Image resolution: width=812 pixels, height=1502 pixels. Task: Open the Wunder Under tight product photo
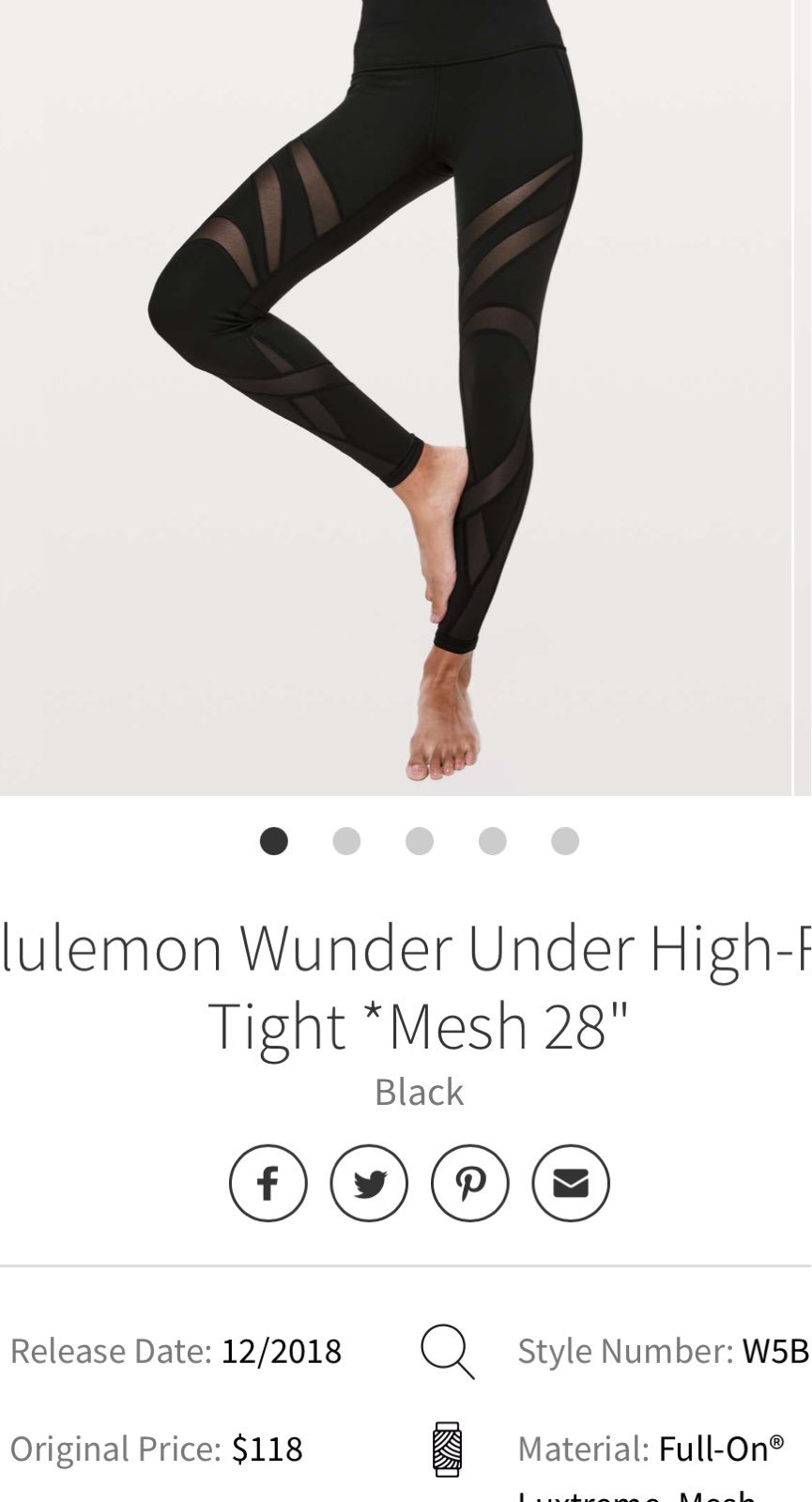[396, 397]
